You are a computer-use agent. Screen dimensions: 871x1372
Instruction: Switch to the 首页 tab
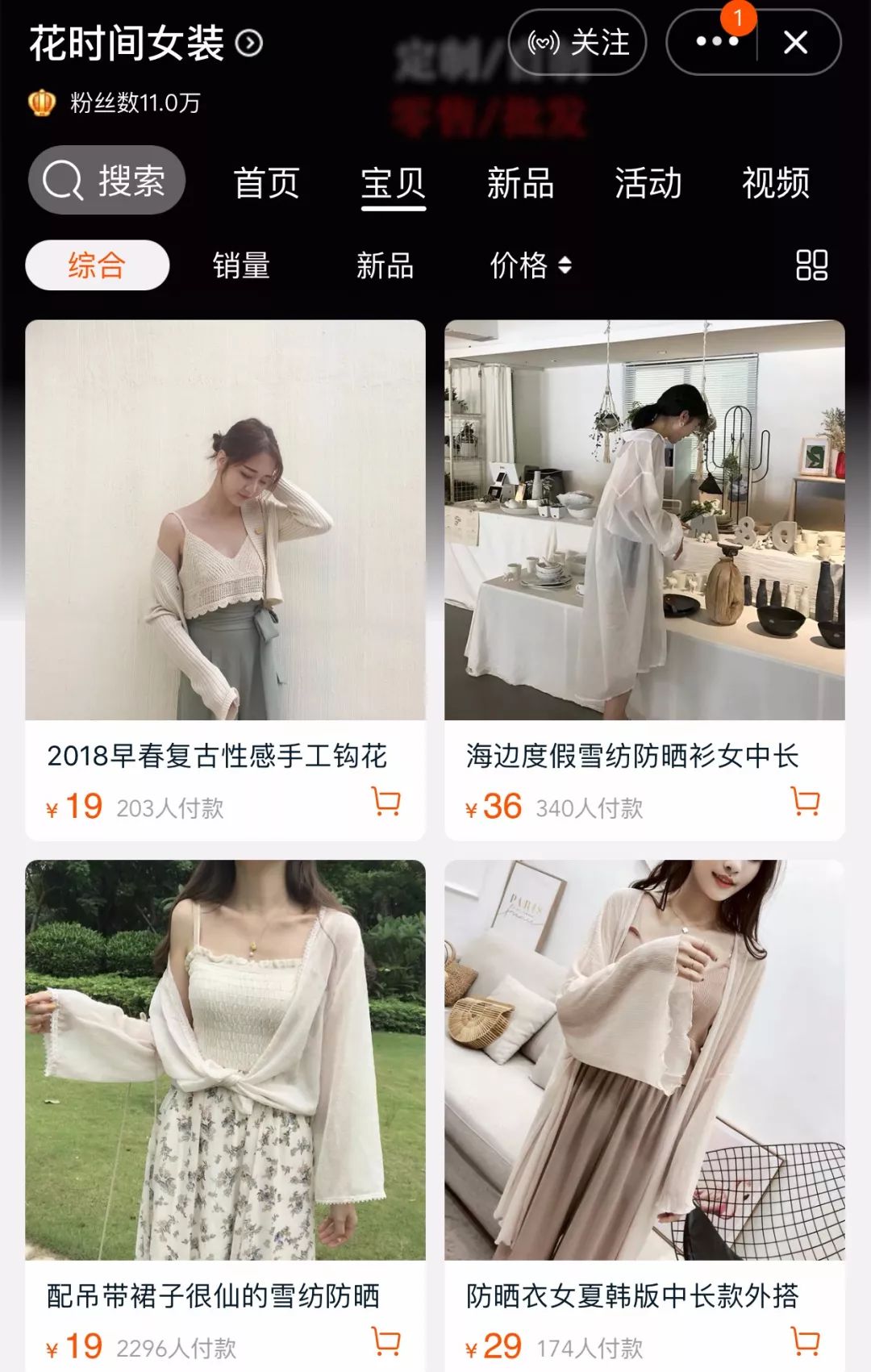[x=266, y=184]
